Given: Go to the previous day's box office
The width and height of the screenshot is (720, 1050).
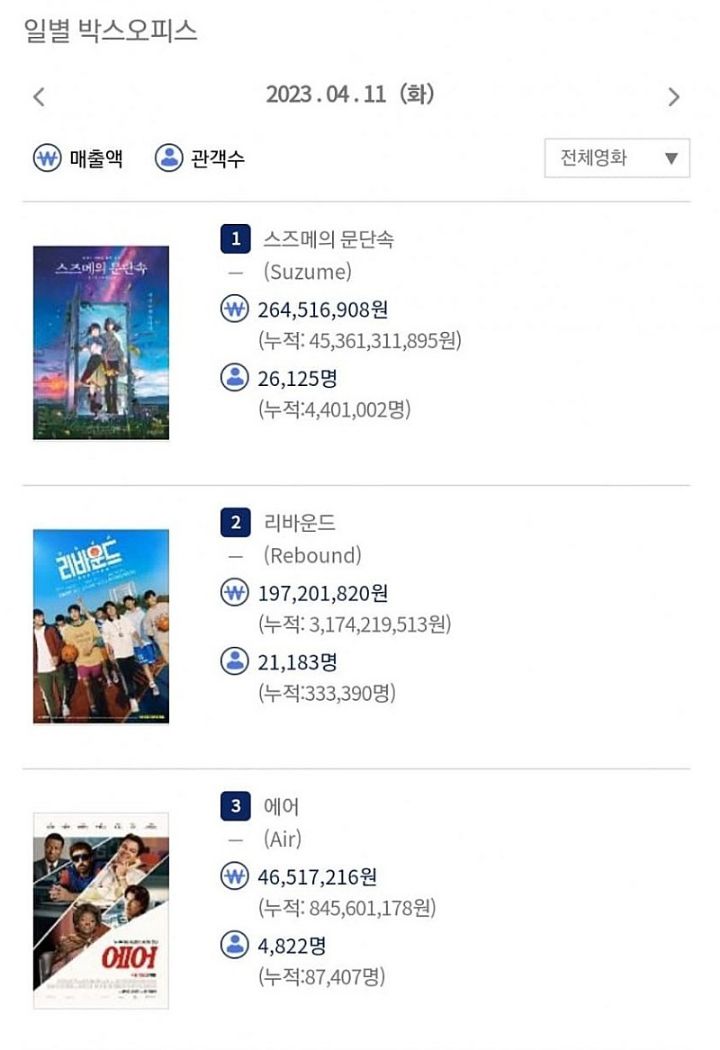Looking at the screenshot, I should 39,97.
